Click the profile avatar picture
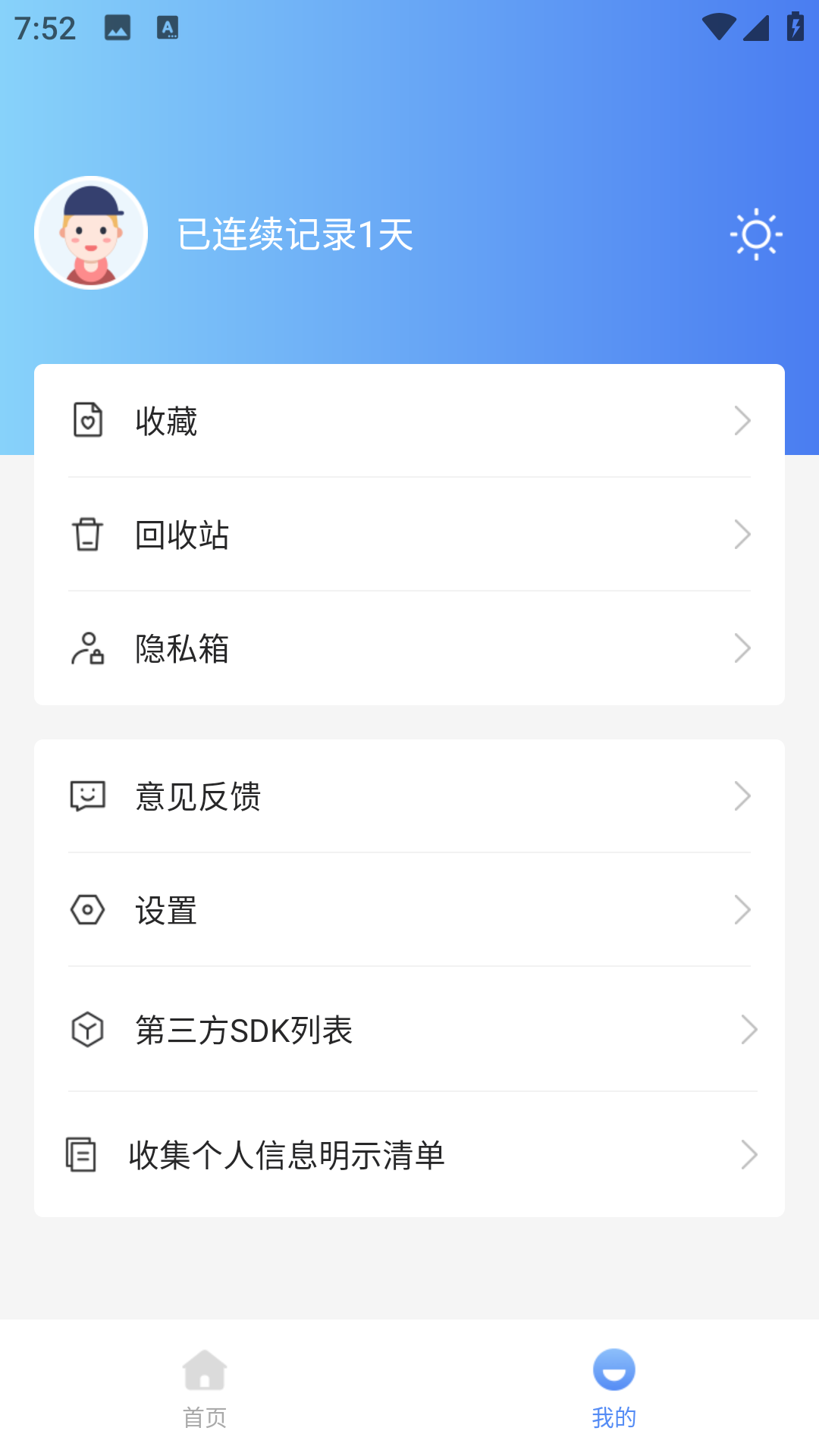 pos(89,233)
